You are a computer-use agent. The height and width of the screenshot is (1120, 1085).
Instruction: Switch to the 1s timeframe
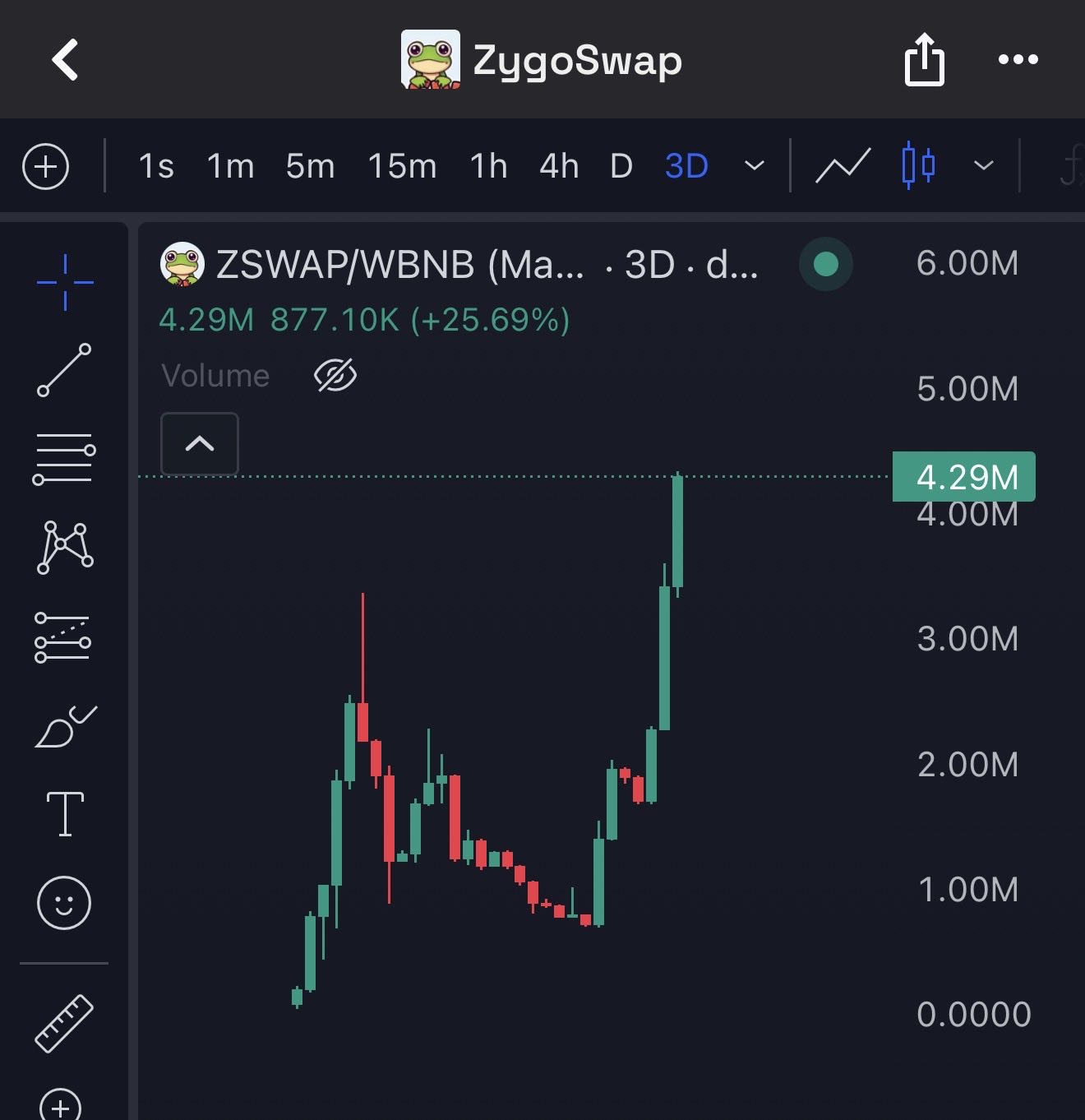pos(156,167)
